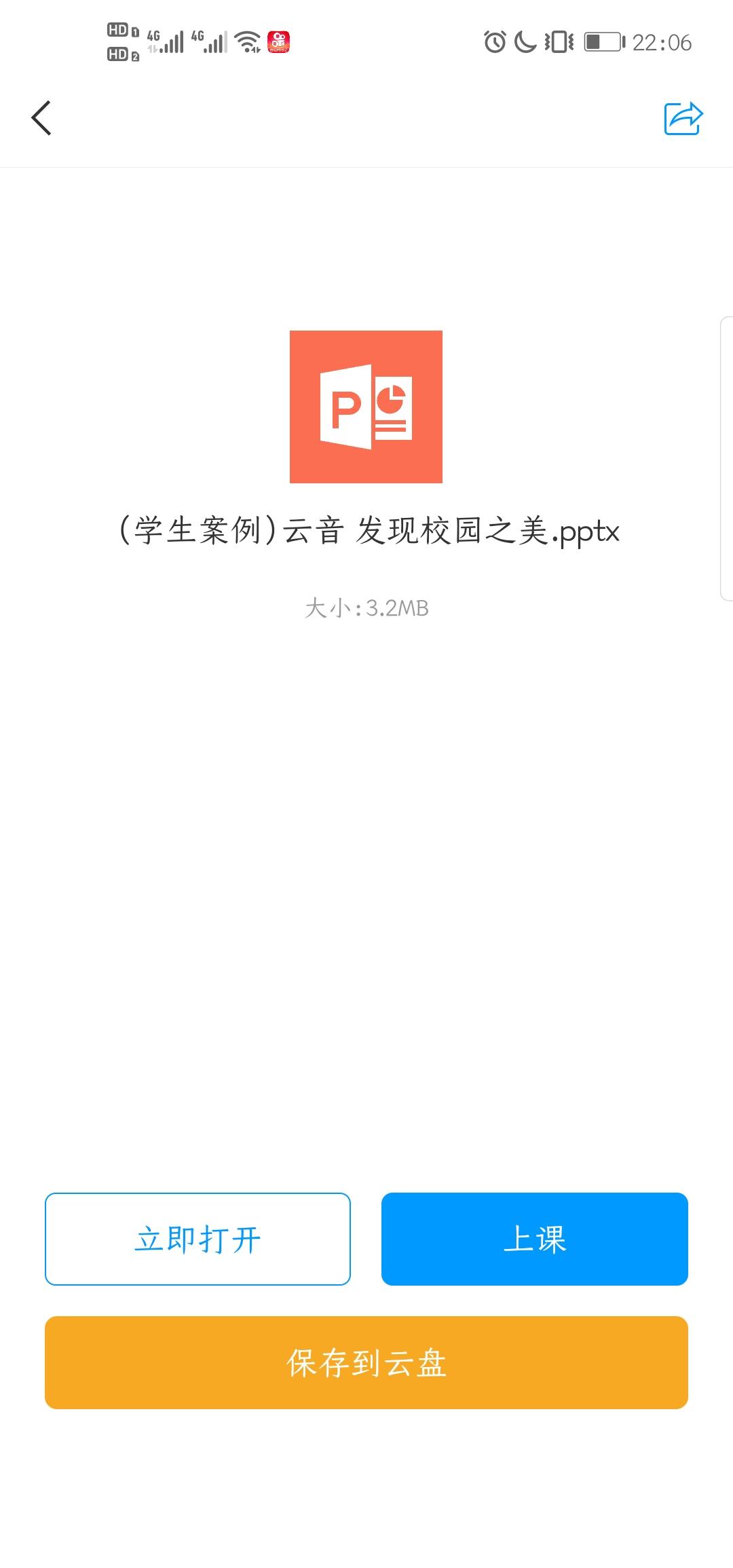
Task: Tap the vibration mode icon in status bar
Action: click(557, 42)
